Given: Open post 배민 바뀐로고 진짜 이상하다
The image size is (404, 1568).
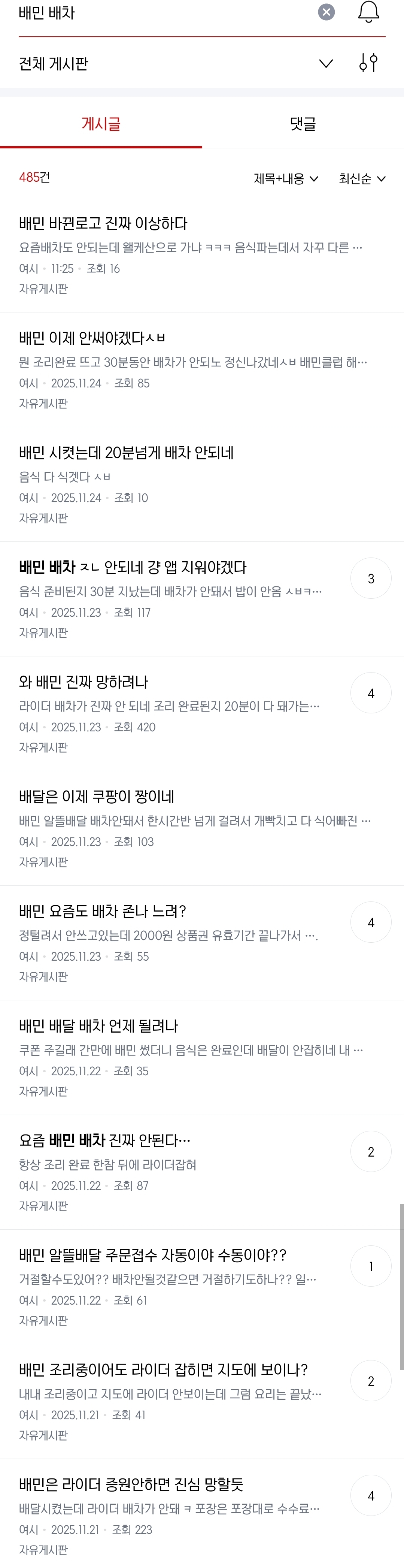Looking at the screenshot, I should [x=202, y=255].
